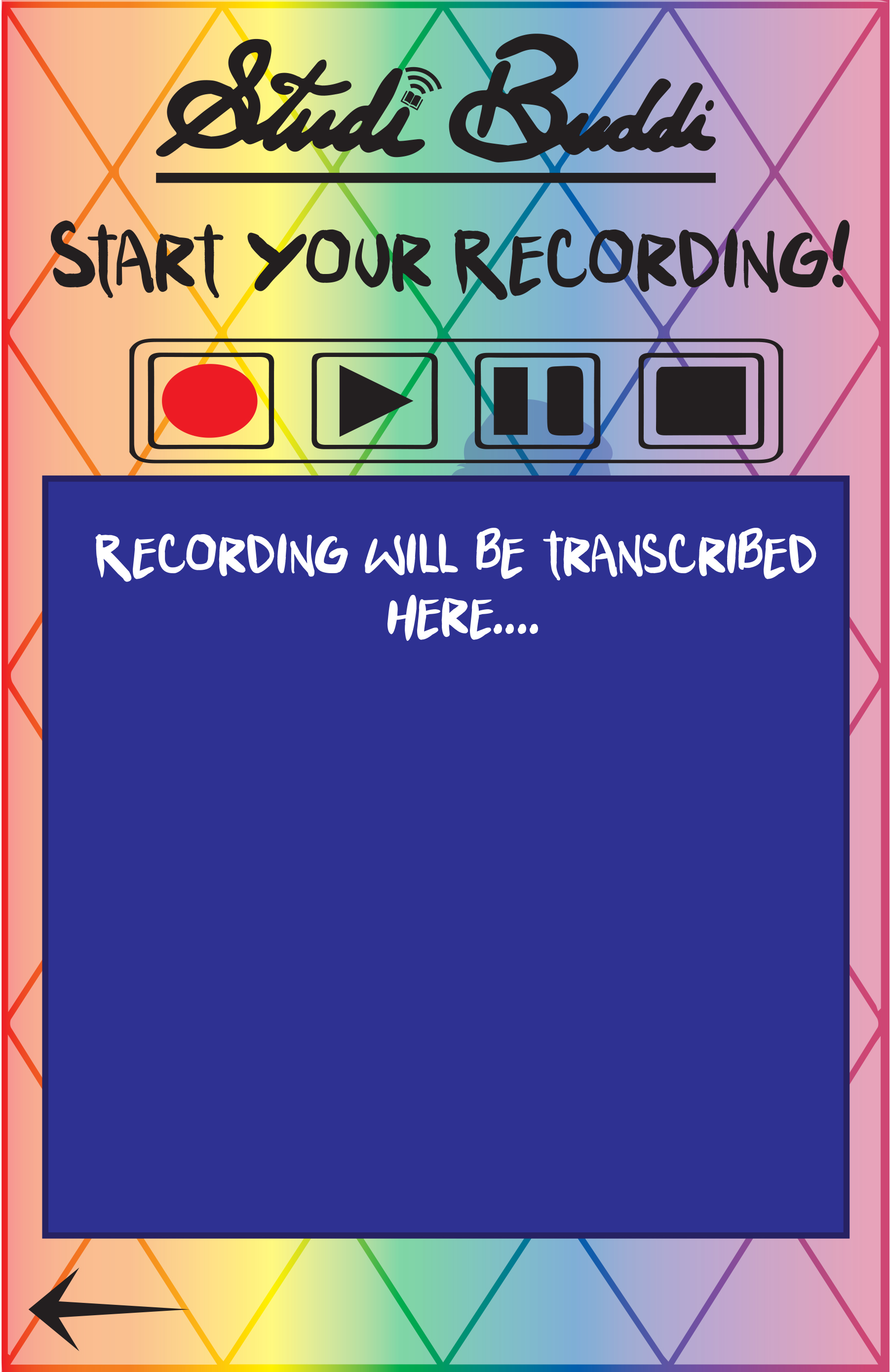Pause the recording
Image resolution: width=890 pixels, height=1372 pixels.
537,401
